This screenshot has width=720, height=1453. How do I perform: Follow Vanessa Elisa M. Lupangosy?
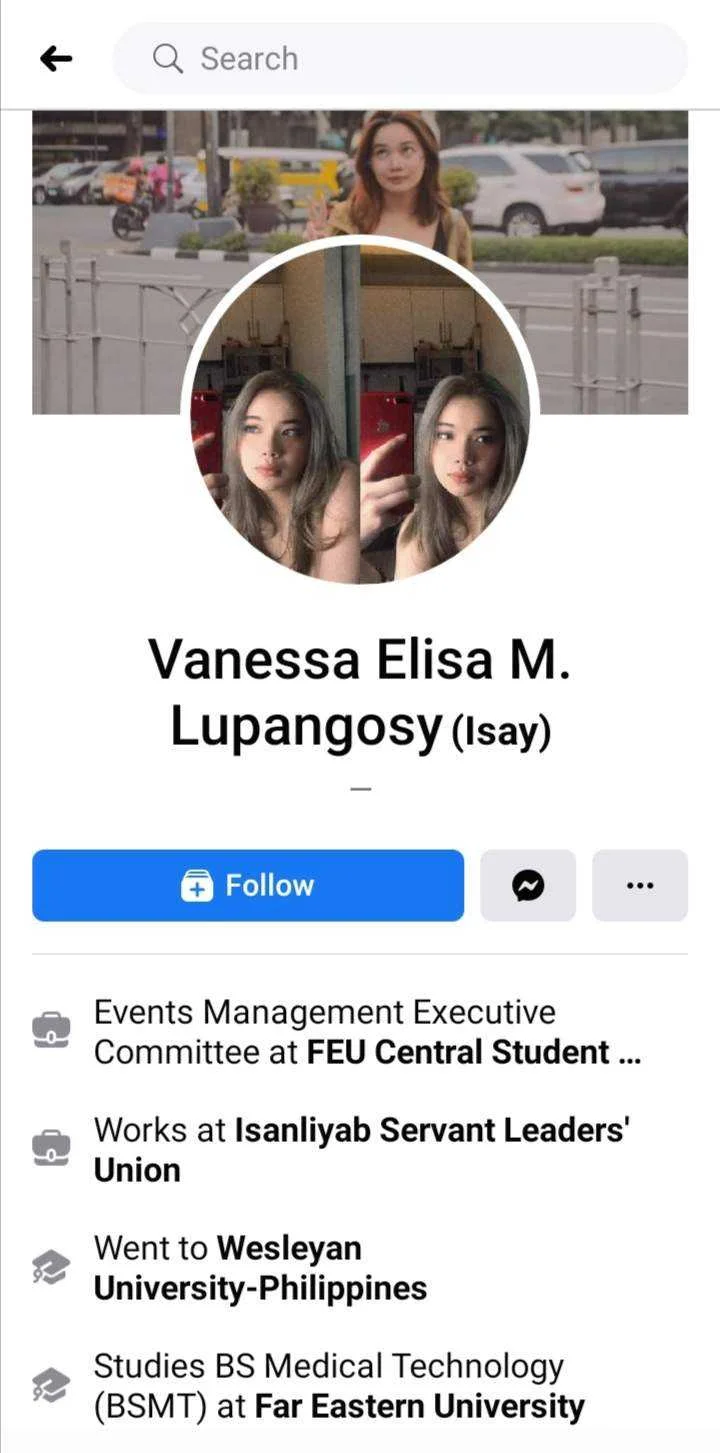click(x=248, y=885)
